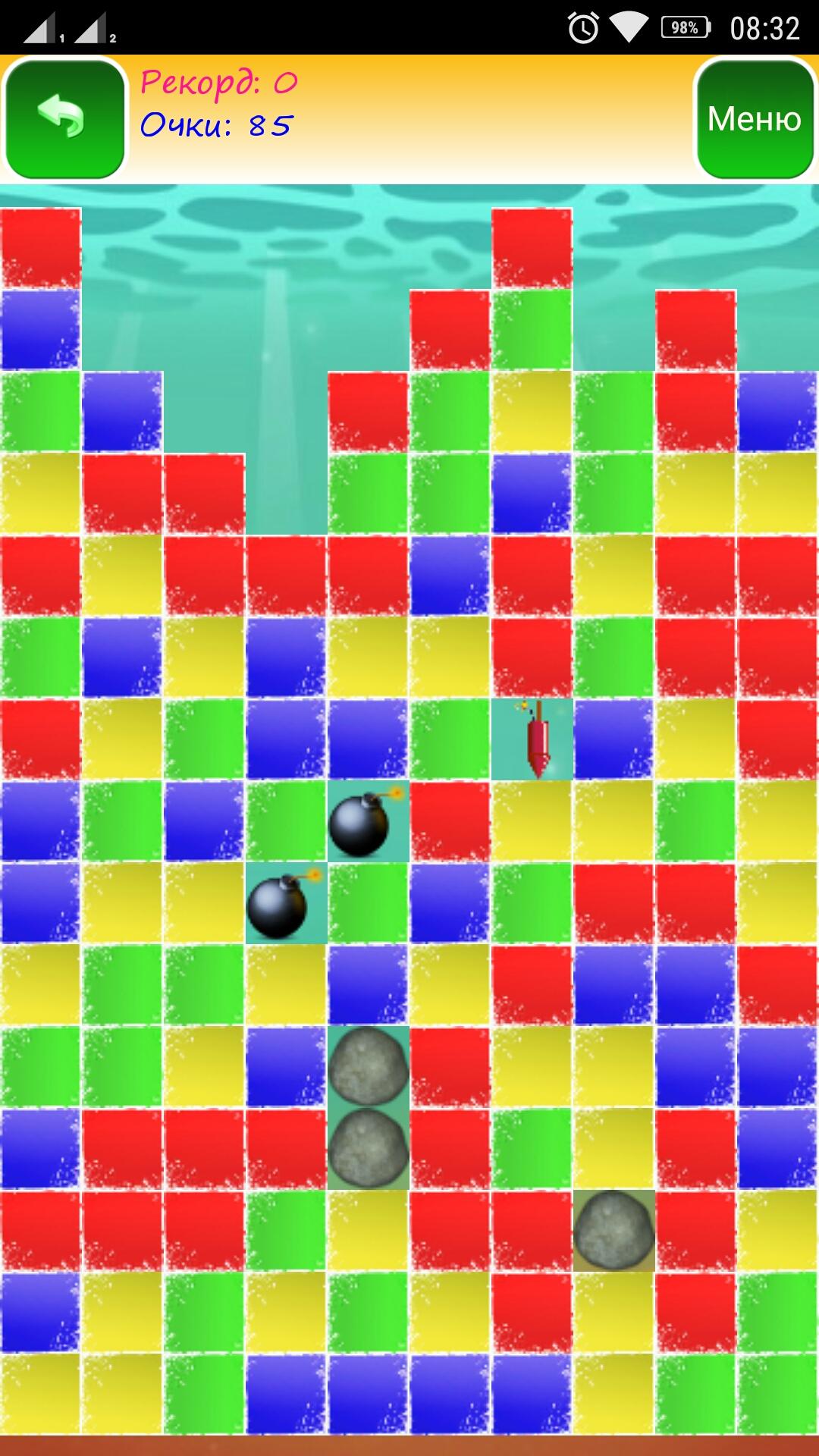Open the Меню button
The height and width of the screenshot is (1456, 819).
click(x=755, y=119)
